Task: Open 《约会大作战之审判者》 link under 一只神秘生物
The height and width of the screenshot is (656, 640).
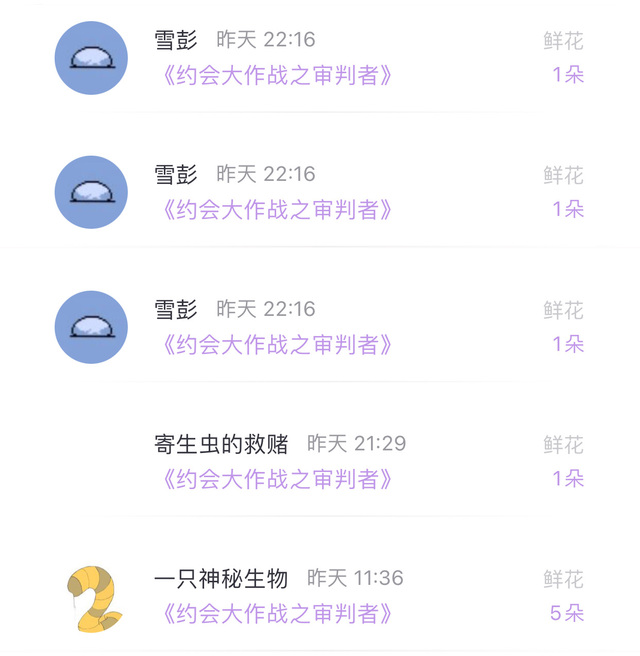Action: [x=274, y=613]
